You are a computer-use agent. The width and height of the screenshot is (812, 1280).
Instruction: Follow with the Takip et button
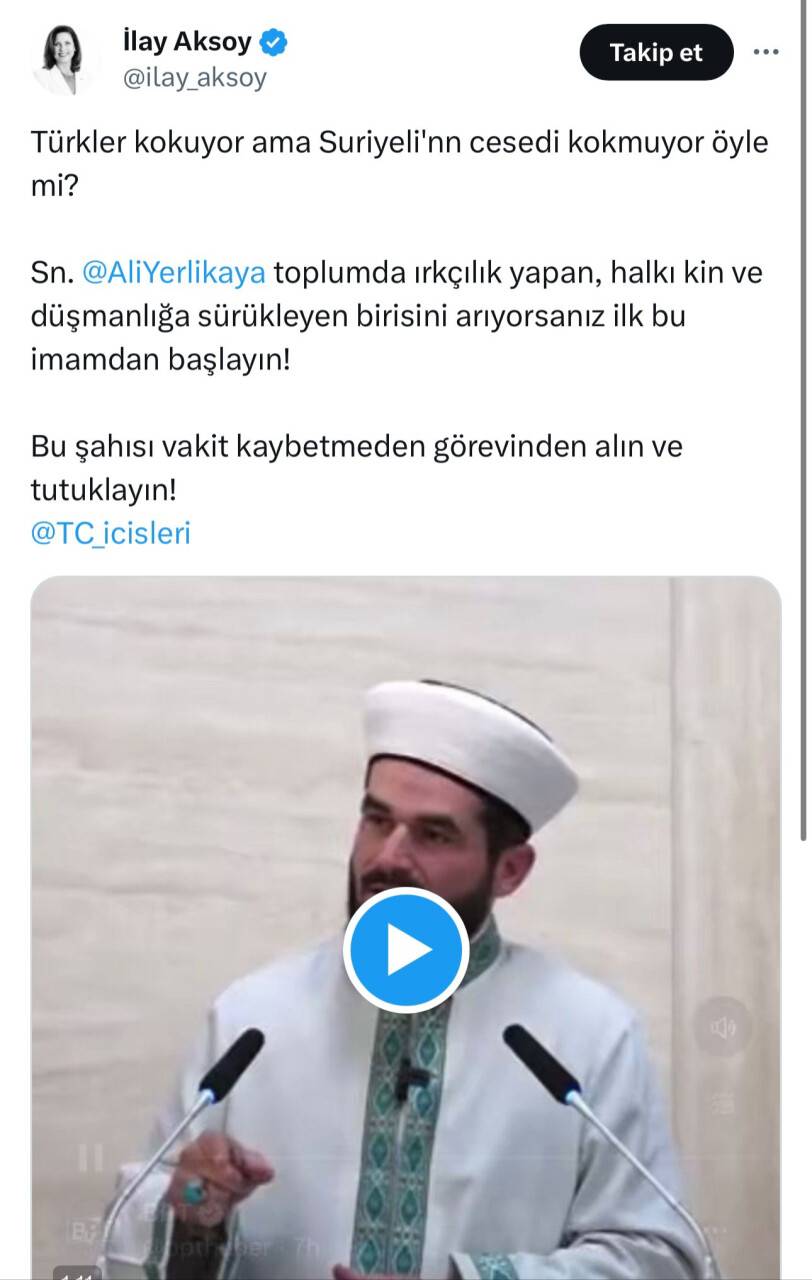(656, 53)
